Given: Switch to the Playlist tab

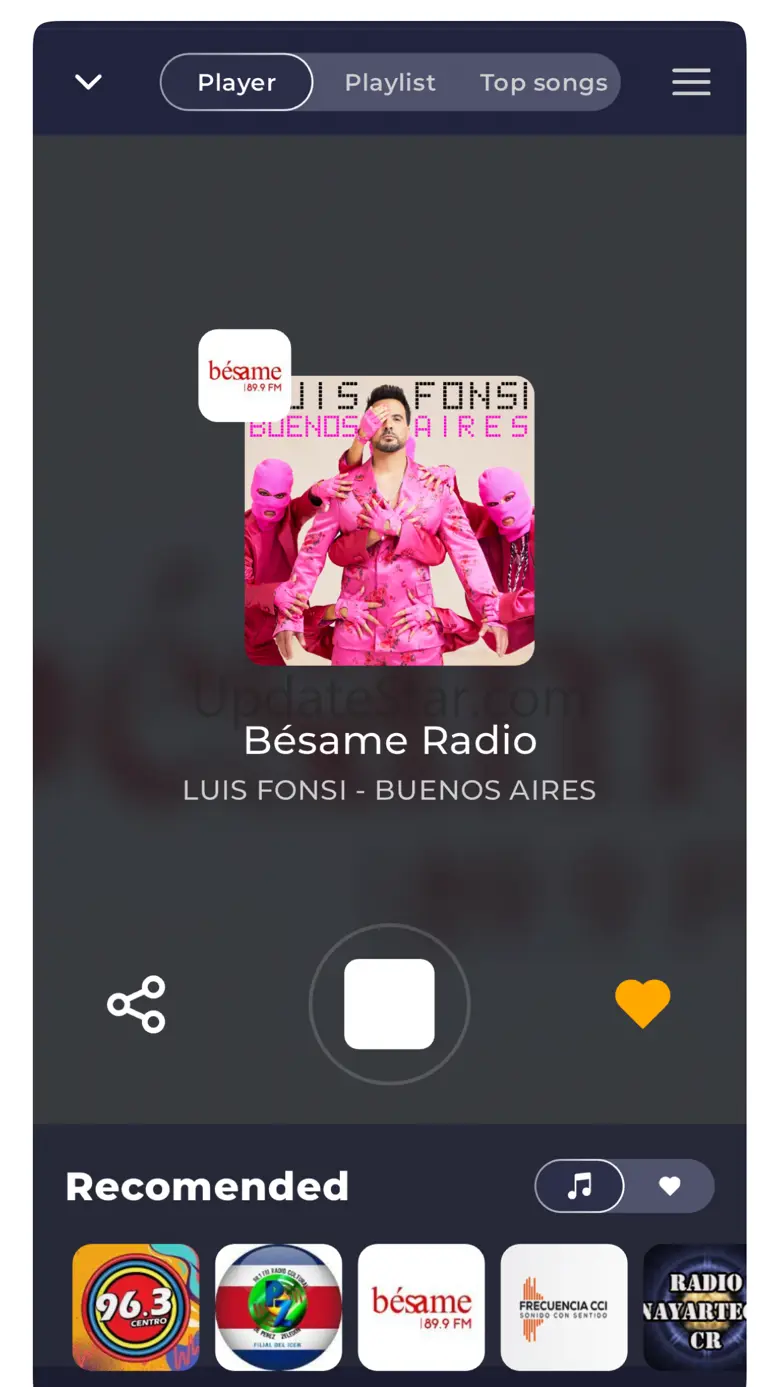Looking at the screenshot, I should point(390,82).
